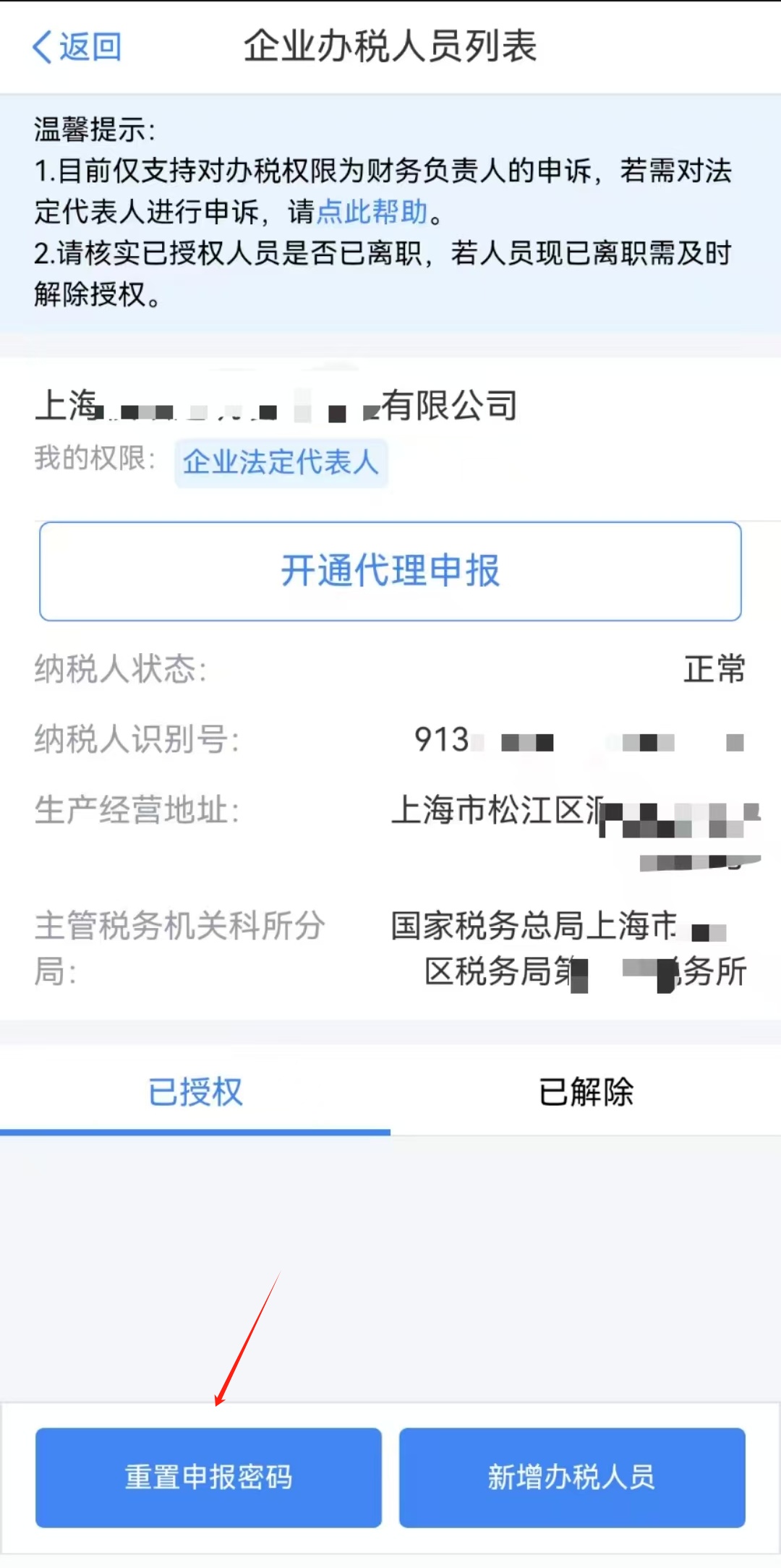The width and height of the screenshot is (781, 1568).
Task: Tap the blue underline under 已授权 tab
Action: 195,1130
